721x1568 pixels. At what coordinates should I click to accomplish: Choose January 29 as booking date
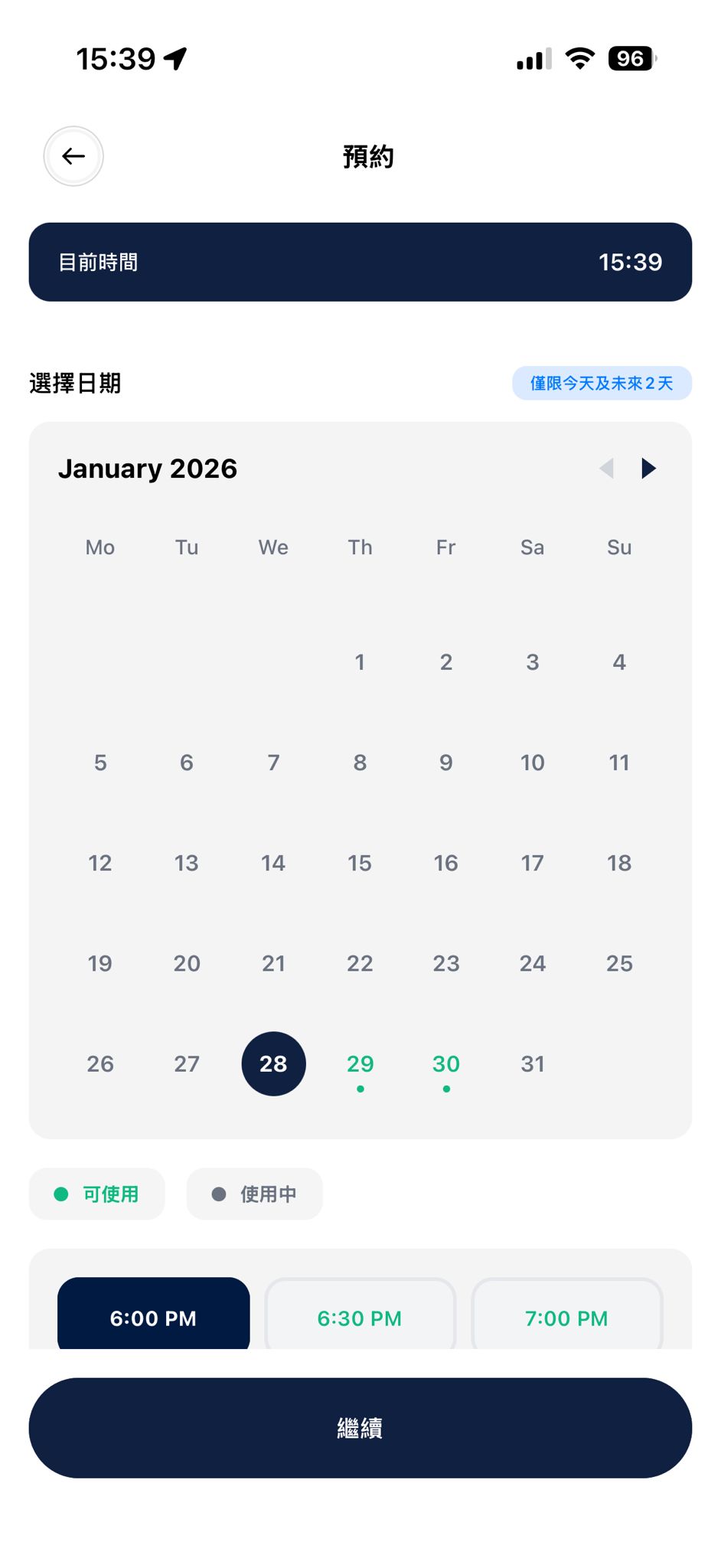click(360, 1063)
